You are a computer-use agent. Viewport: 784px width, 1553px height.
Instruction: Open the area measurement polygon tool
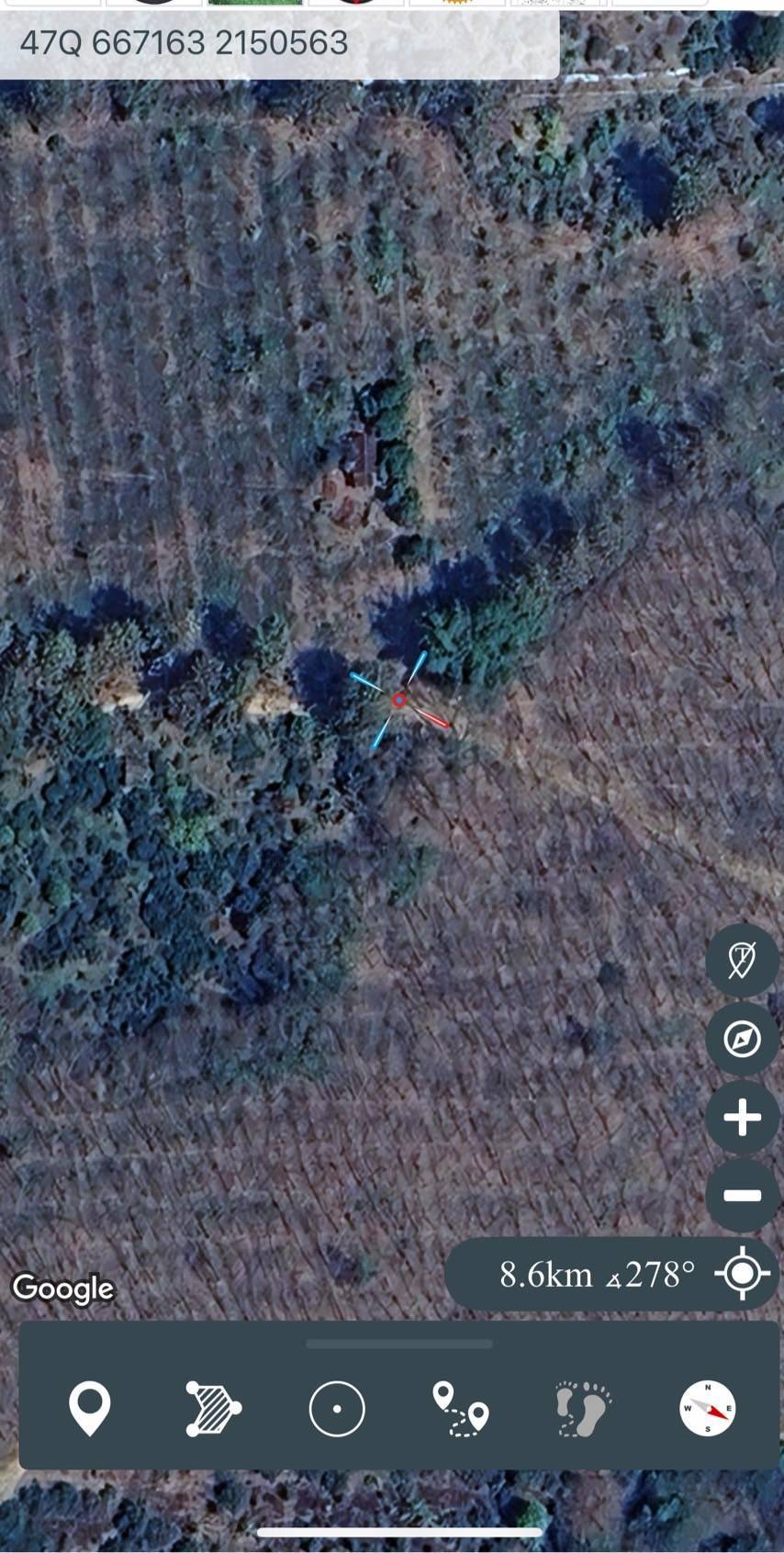212,1408
